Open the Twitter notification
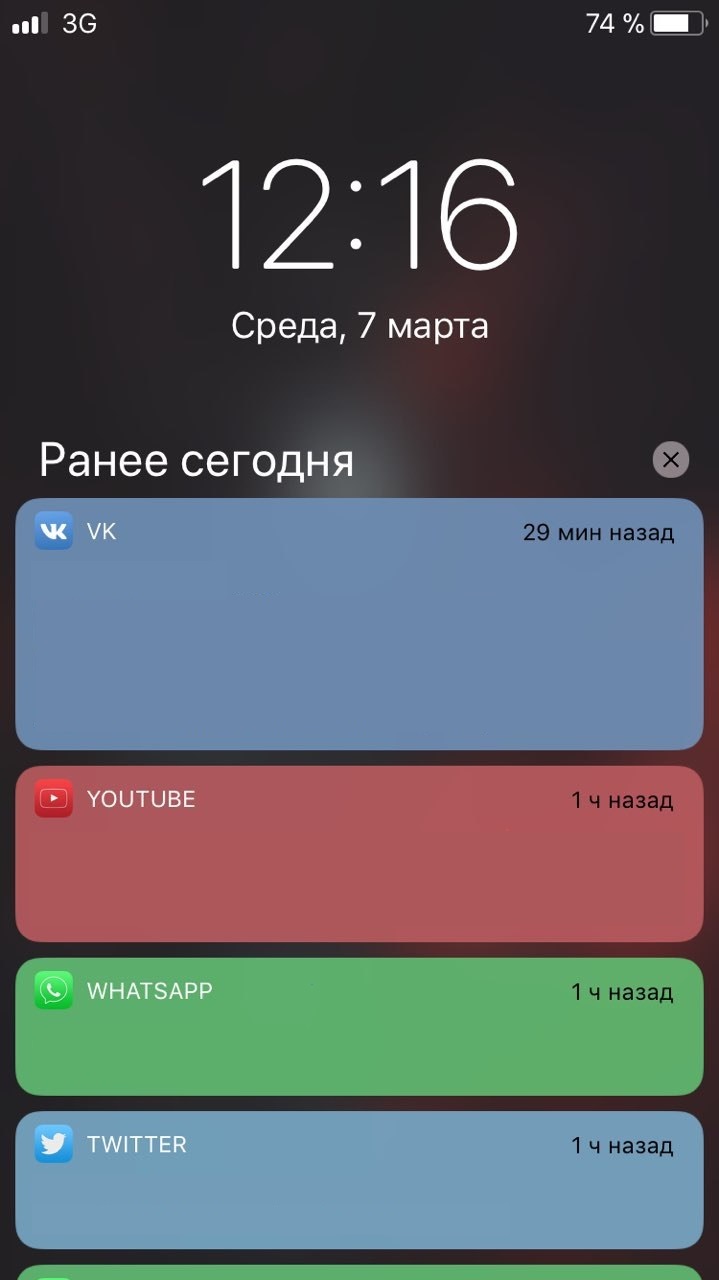 [359, 1180]
